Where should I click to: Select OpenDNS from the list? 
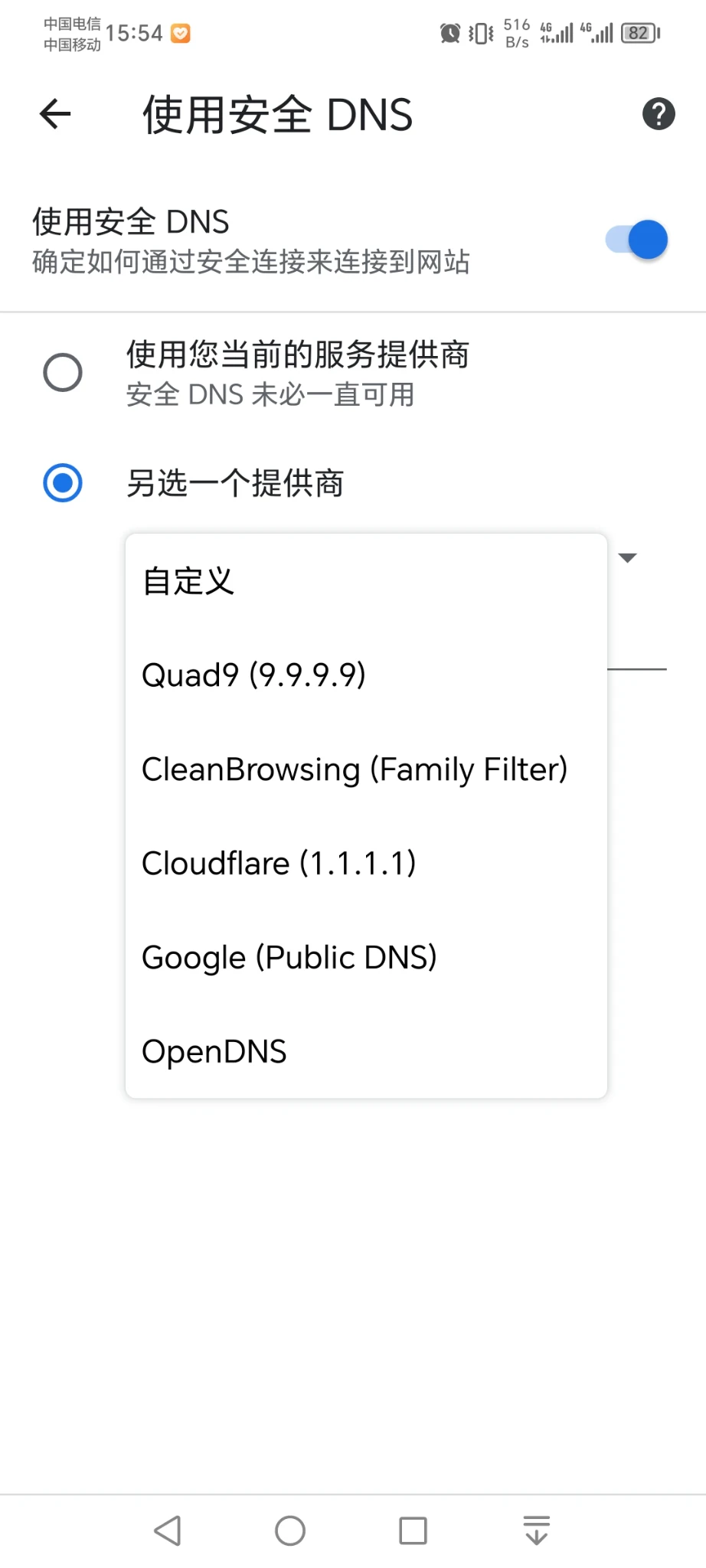point(366,1052)
